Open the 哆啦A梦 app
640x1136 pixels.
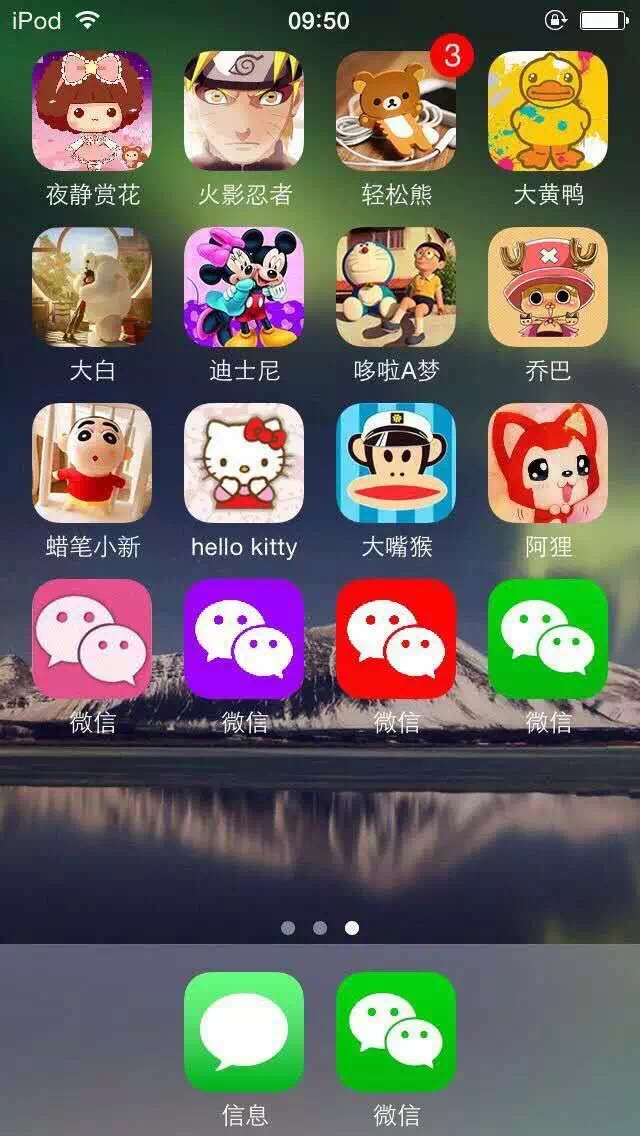396,287
